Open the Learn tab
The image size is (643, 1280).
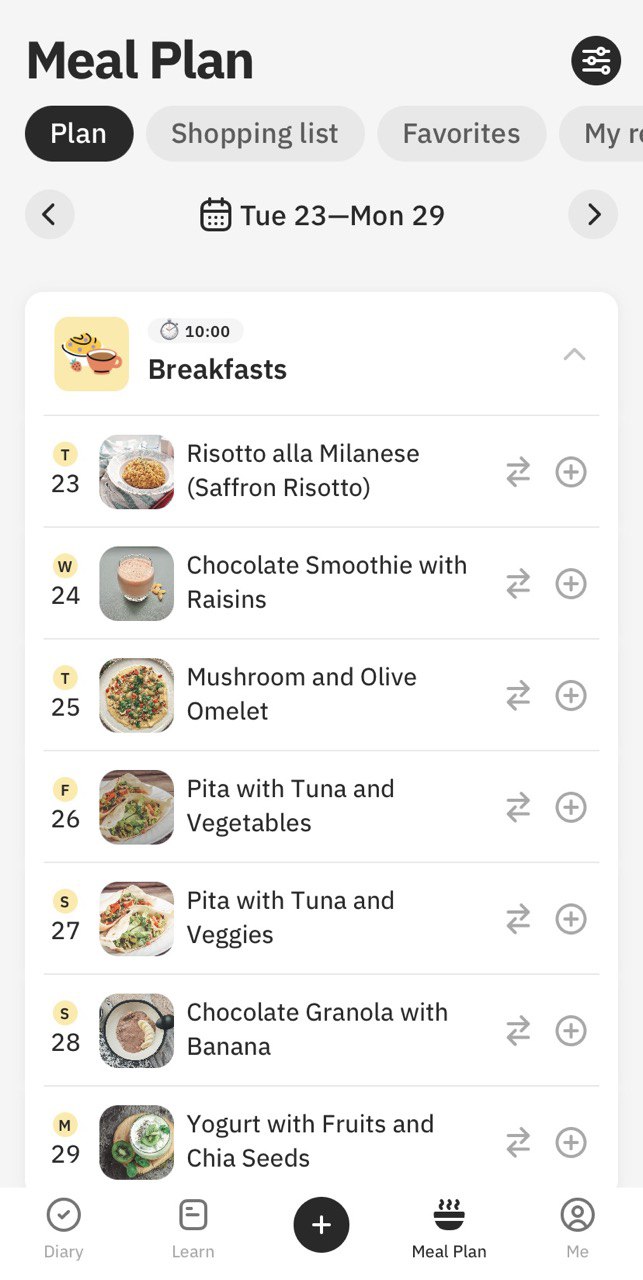[192, 1230]
